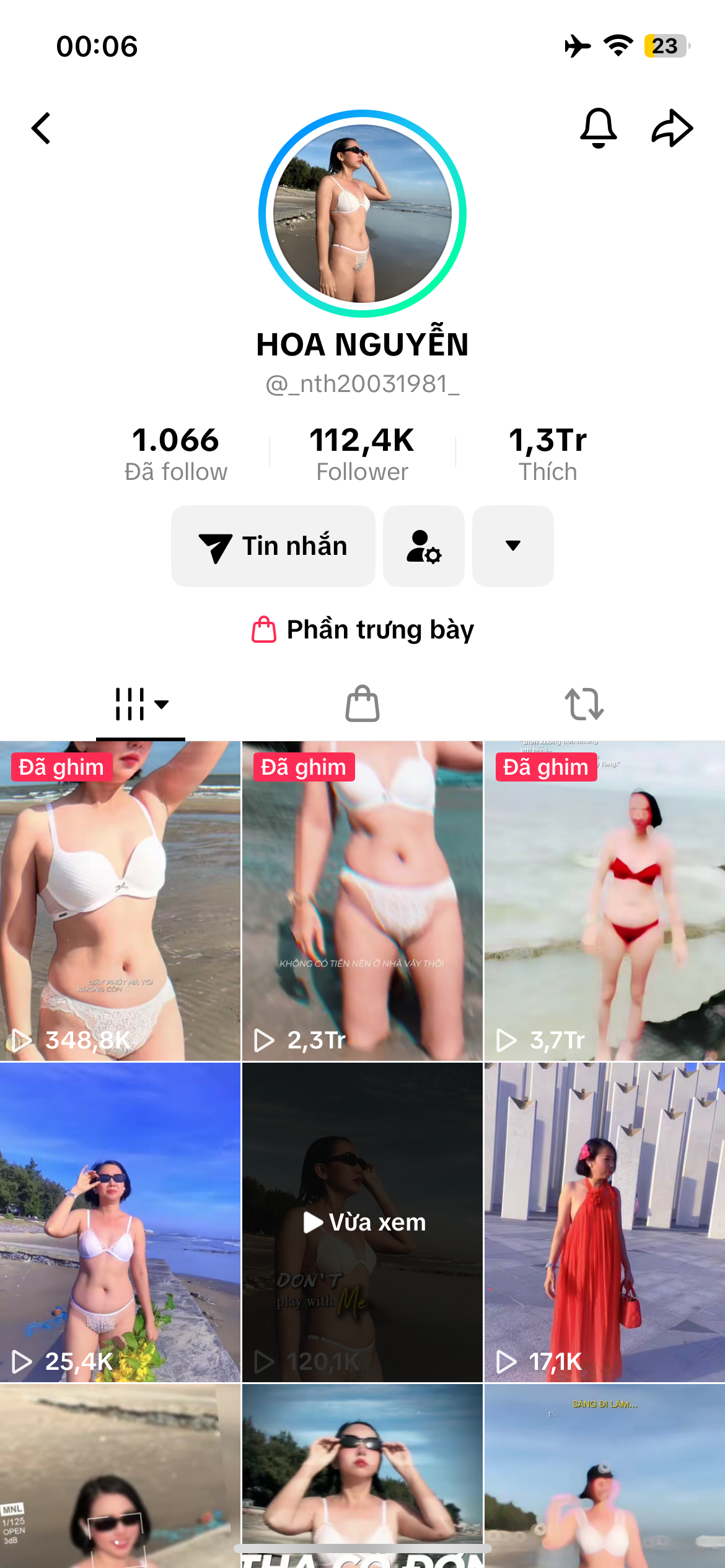725x1568 pixels.
Task: Open the follow settings person icon button
Action: 424,546
